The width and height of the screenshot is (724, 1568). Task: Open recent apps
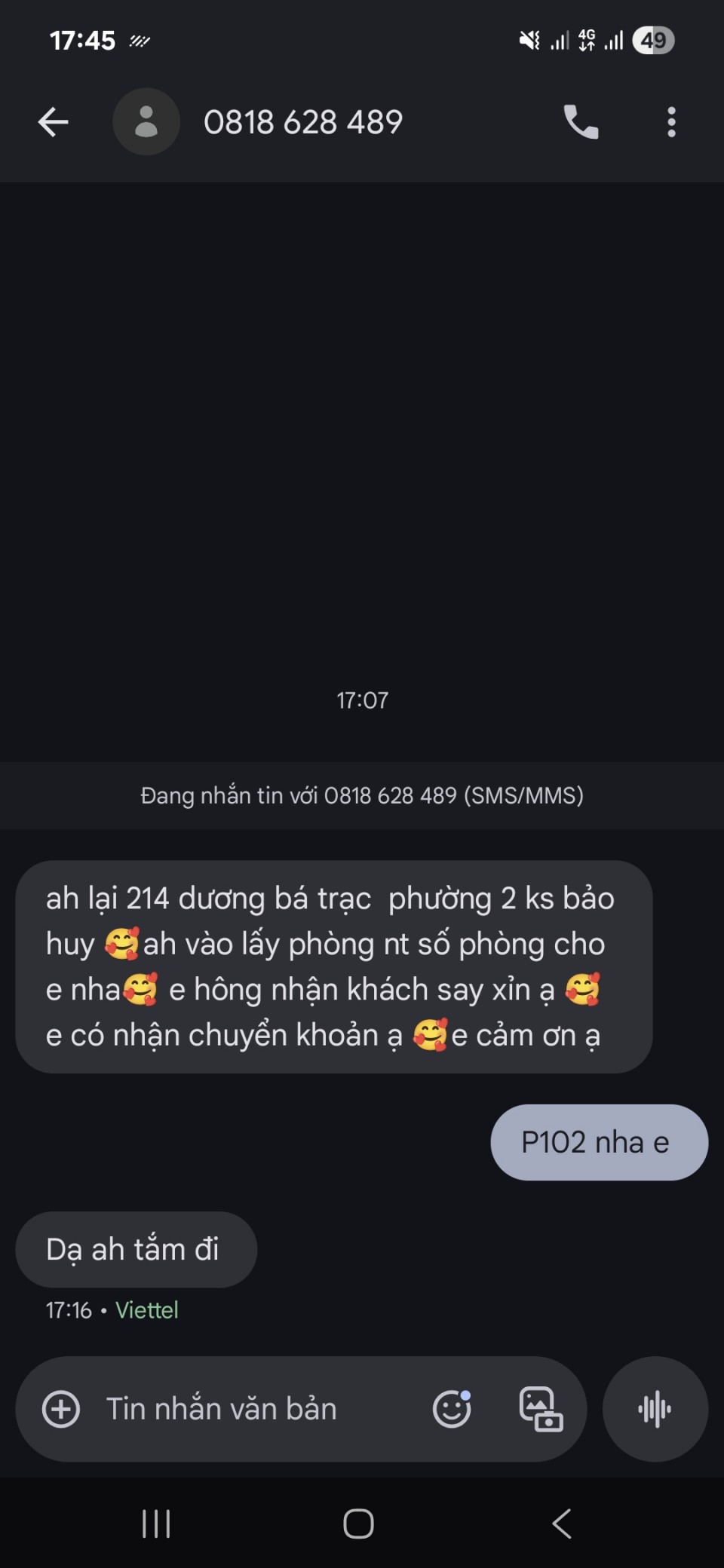click(156, 1524)
